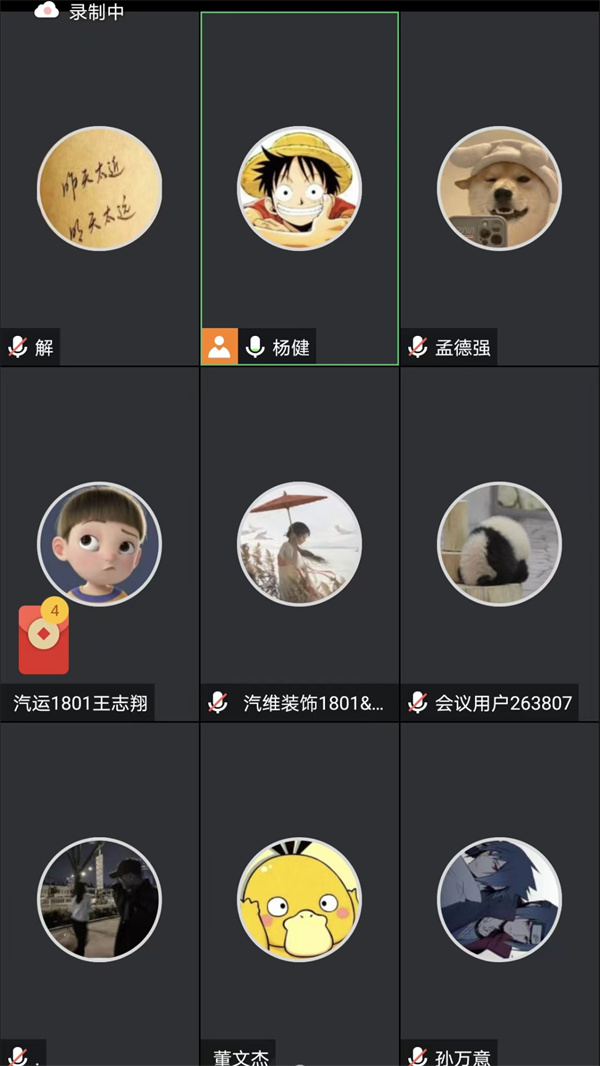Select 解's participant tile
The image size is (600, 1066).
pyautogui.click(x=99, y=188)
